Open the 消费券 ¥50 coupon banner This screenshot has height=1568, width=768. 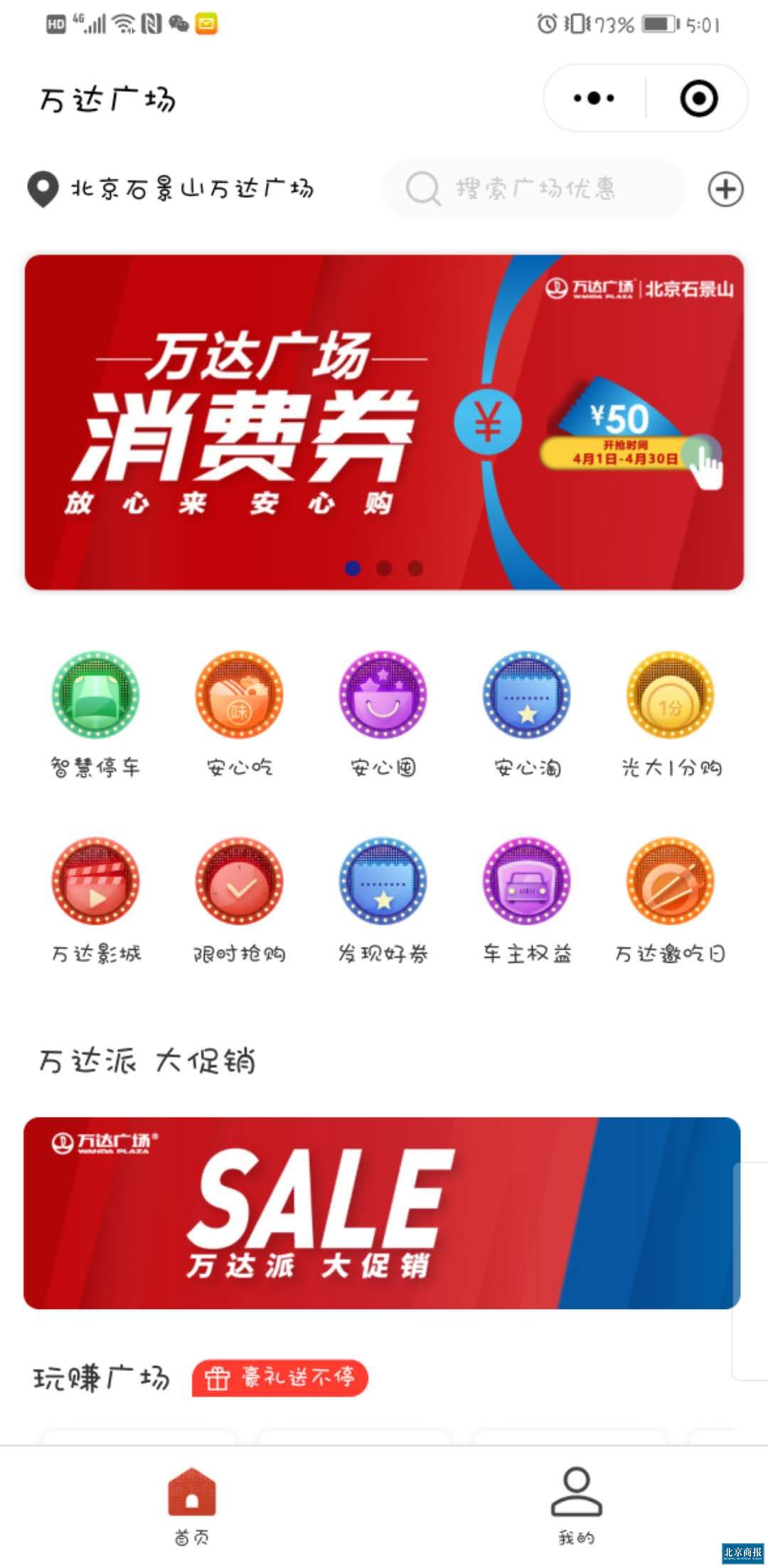point(384,422)
